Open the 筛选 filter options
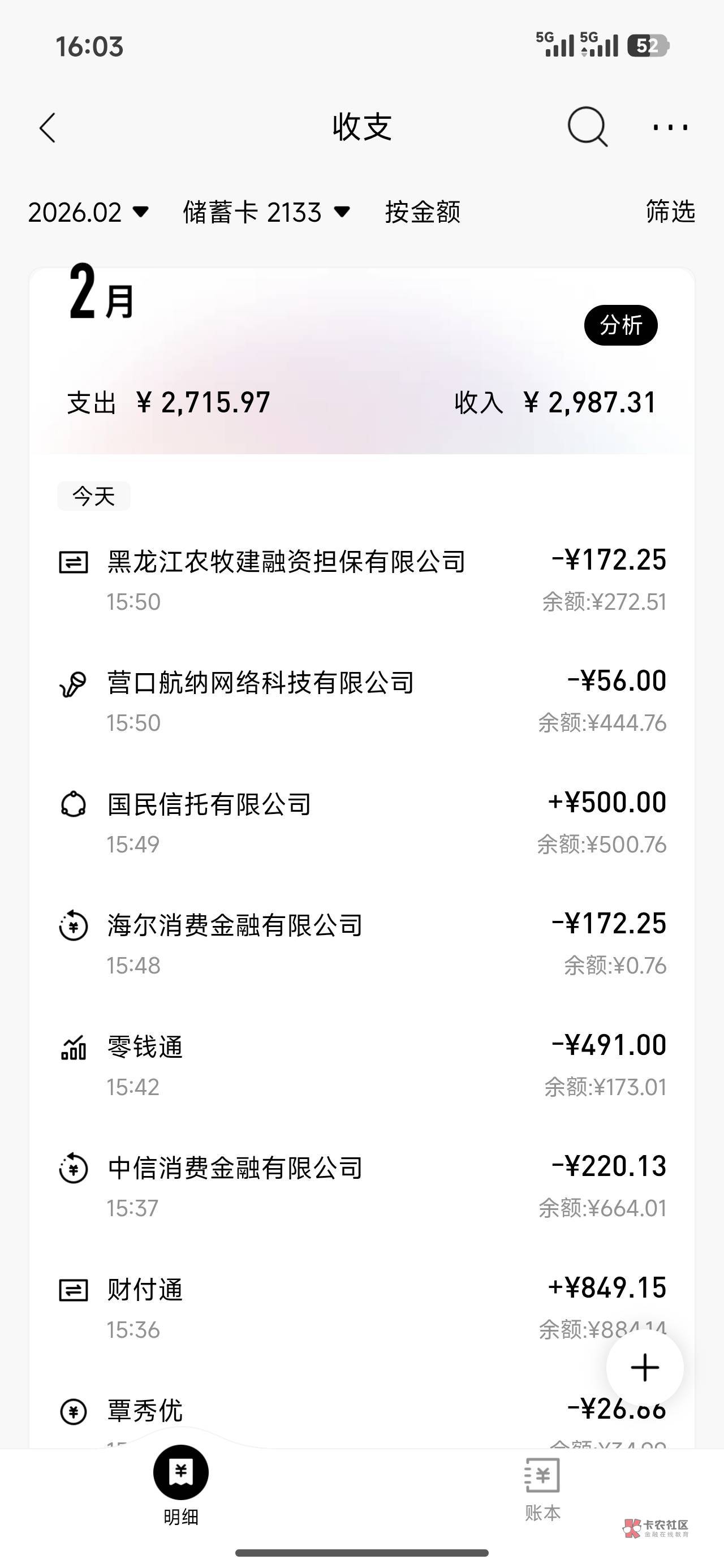This screenshot has width=724, height=1568. [x=670, y=211]
